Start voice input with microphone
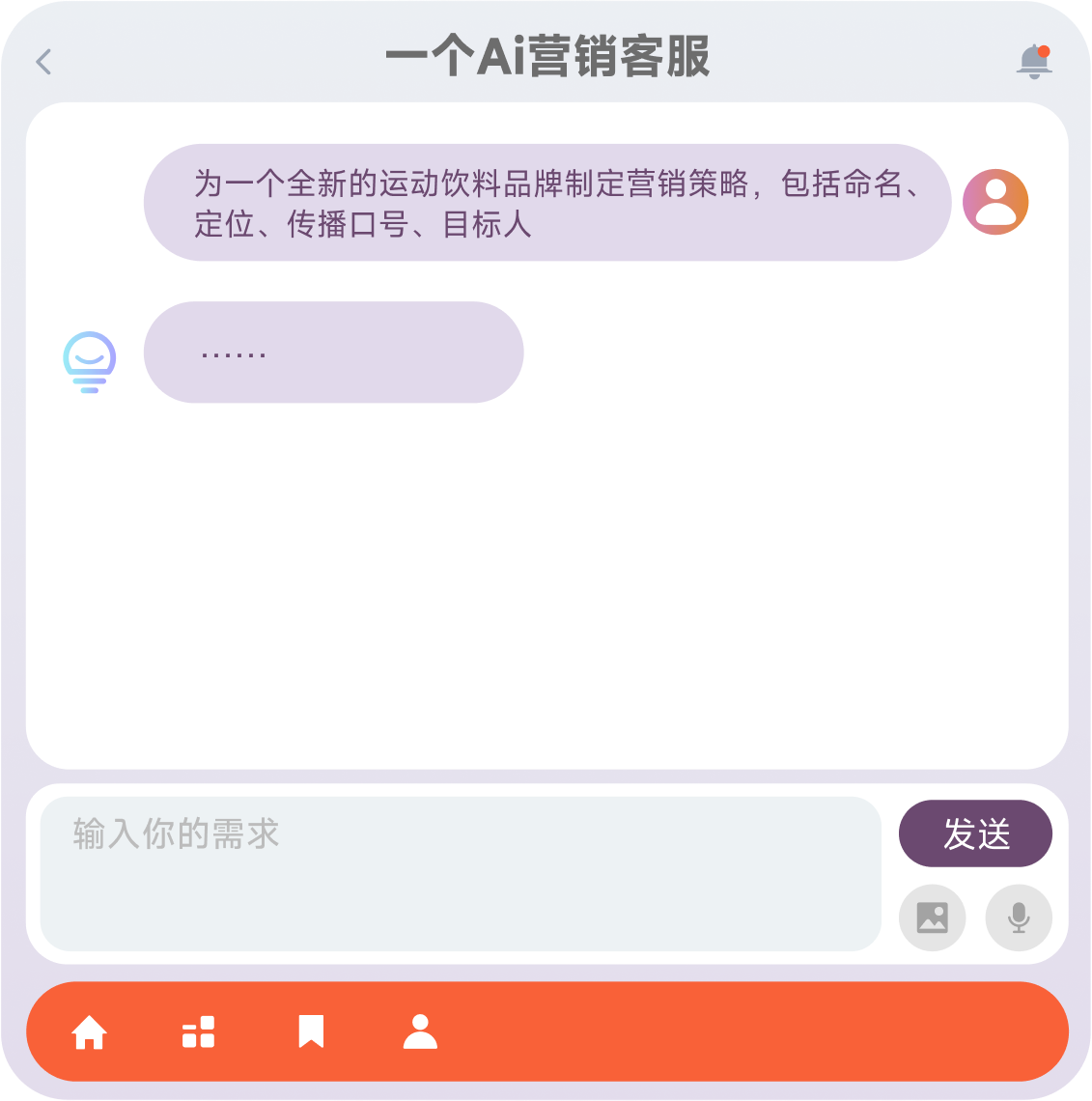This screenshot has width=1092, height=1101. tap(1019, 917)
